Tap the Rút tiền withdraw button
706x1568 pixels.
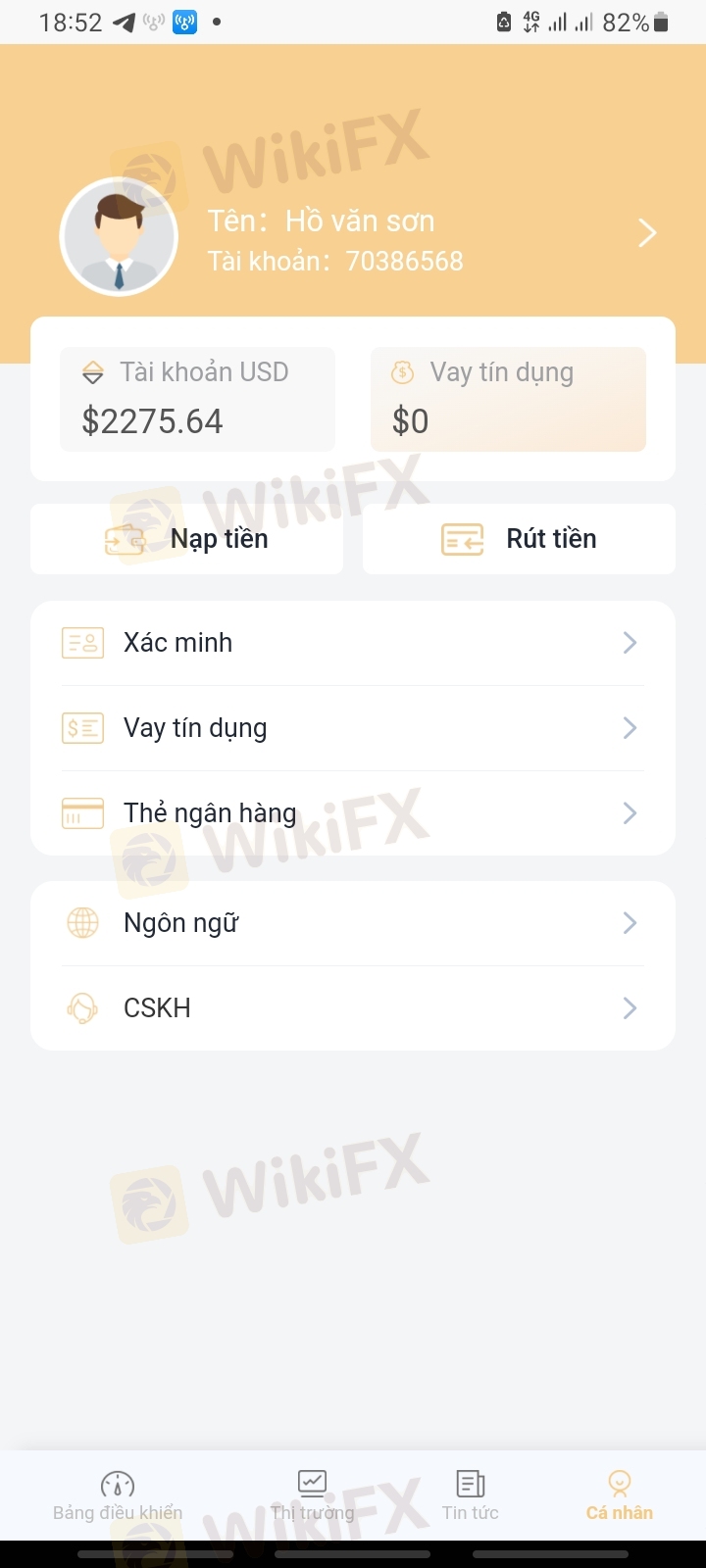point(519,539)
